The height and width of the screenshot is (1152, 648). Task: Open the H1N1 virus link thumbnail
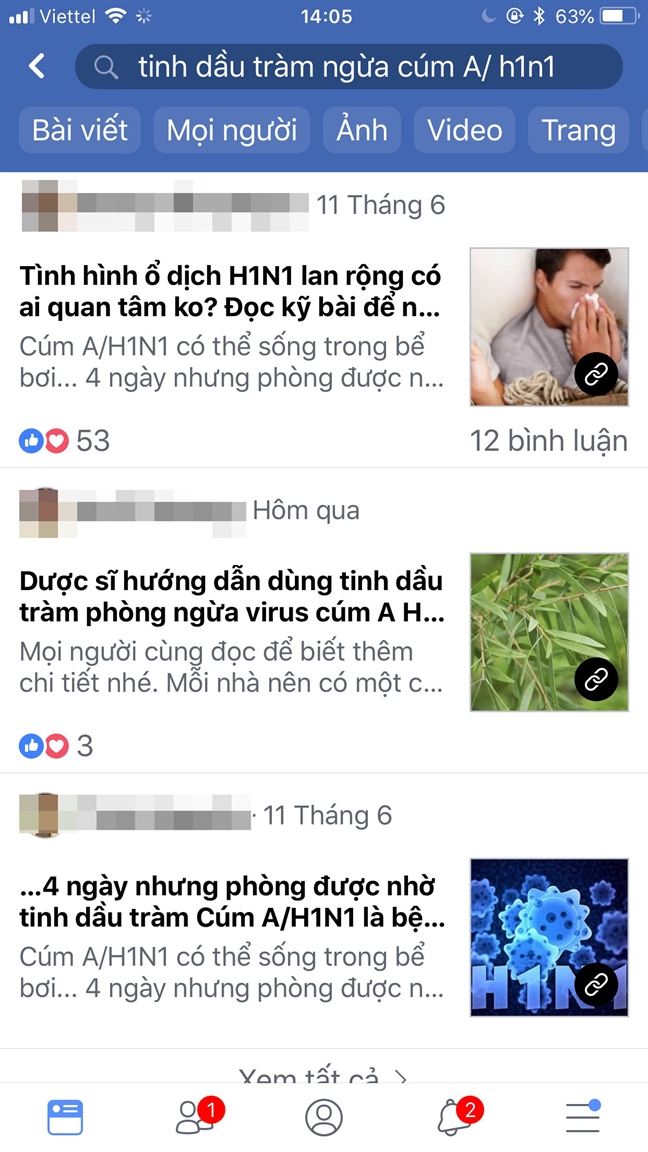click(x=549, y=937)
